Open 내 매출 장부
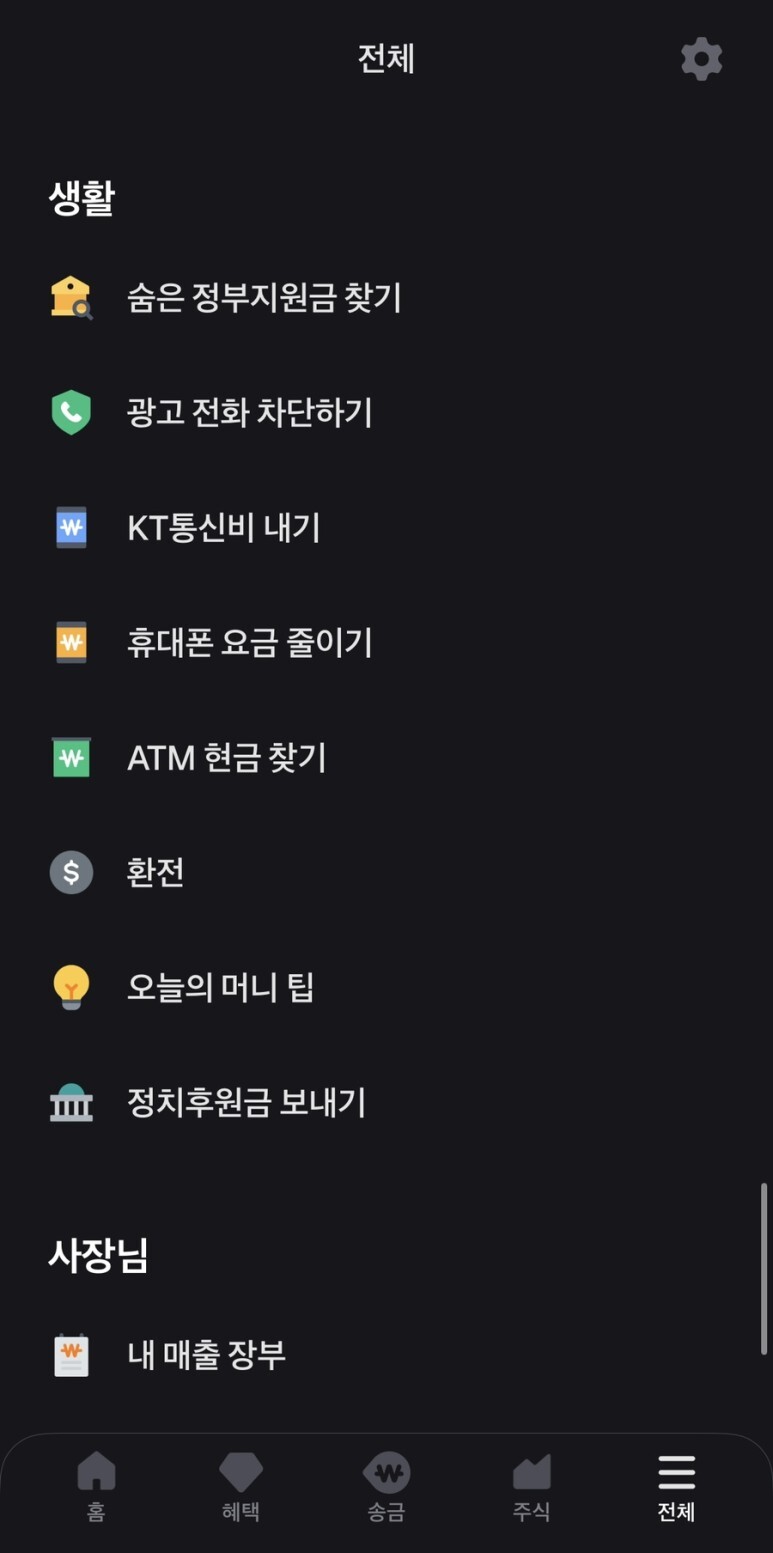773x1553 pixels. click(386, 1355)
